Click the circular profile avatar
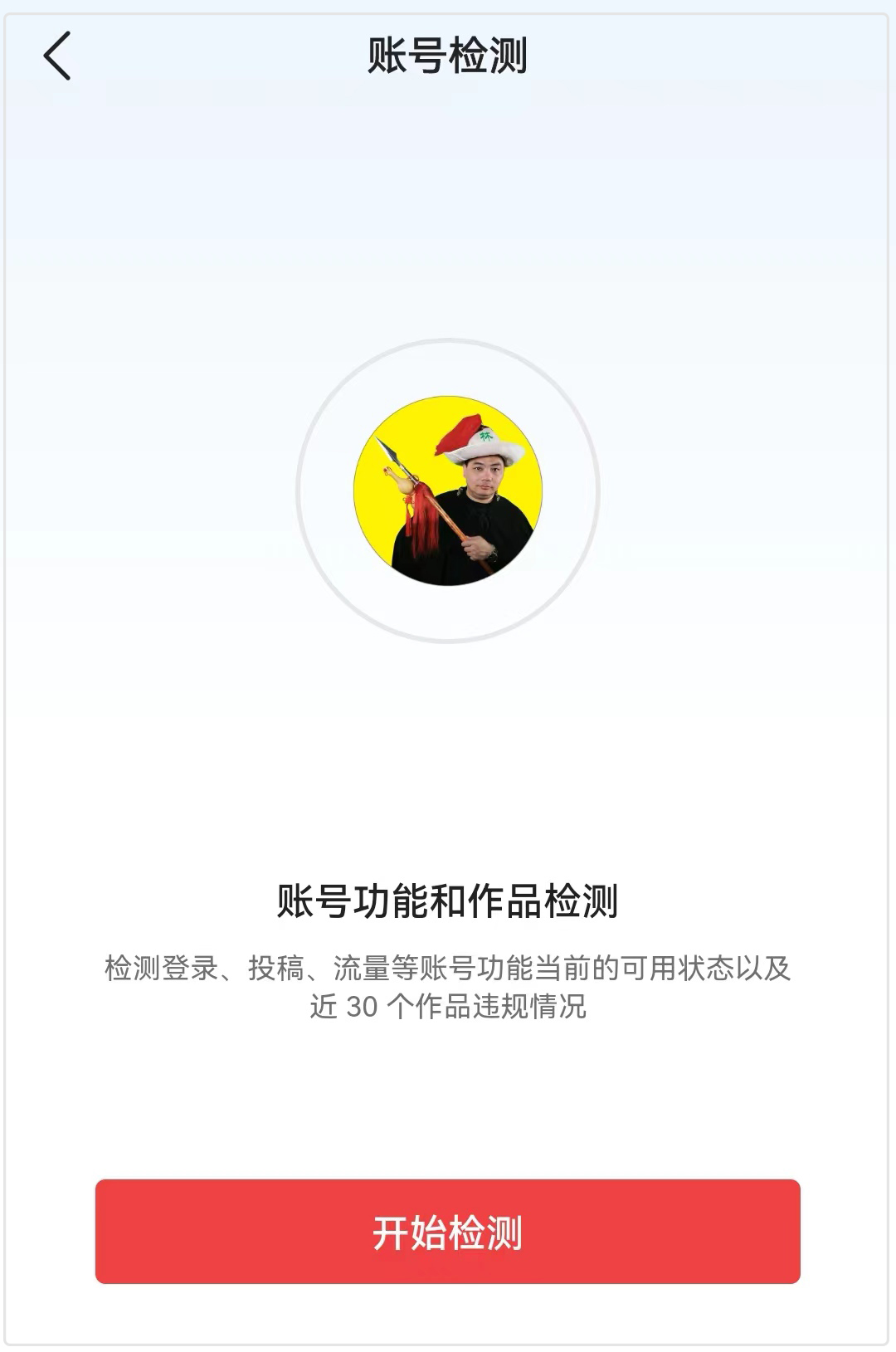 [x=448, y=490]
